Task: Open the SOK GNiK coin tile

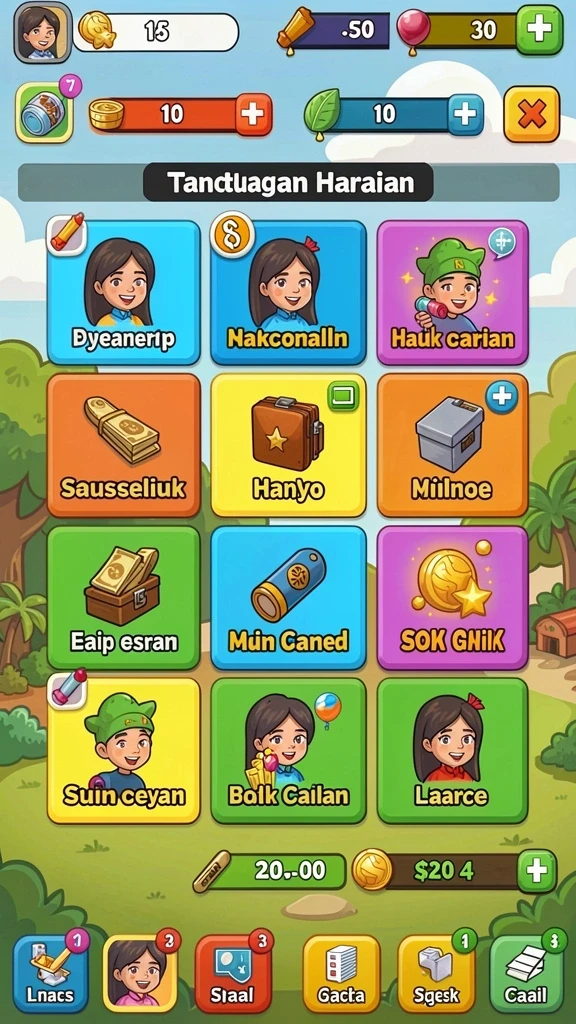Action: 453,598
